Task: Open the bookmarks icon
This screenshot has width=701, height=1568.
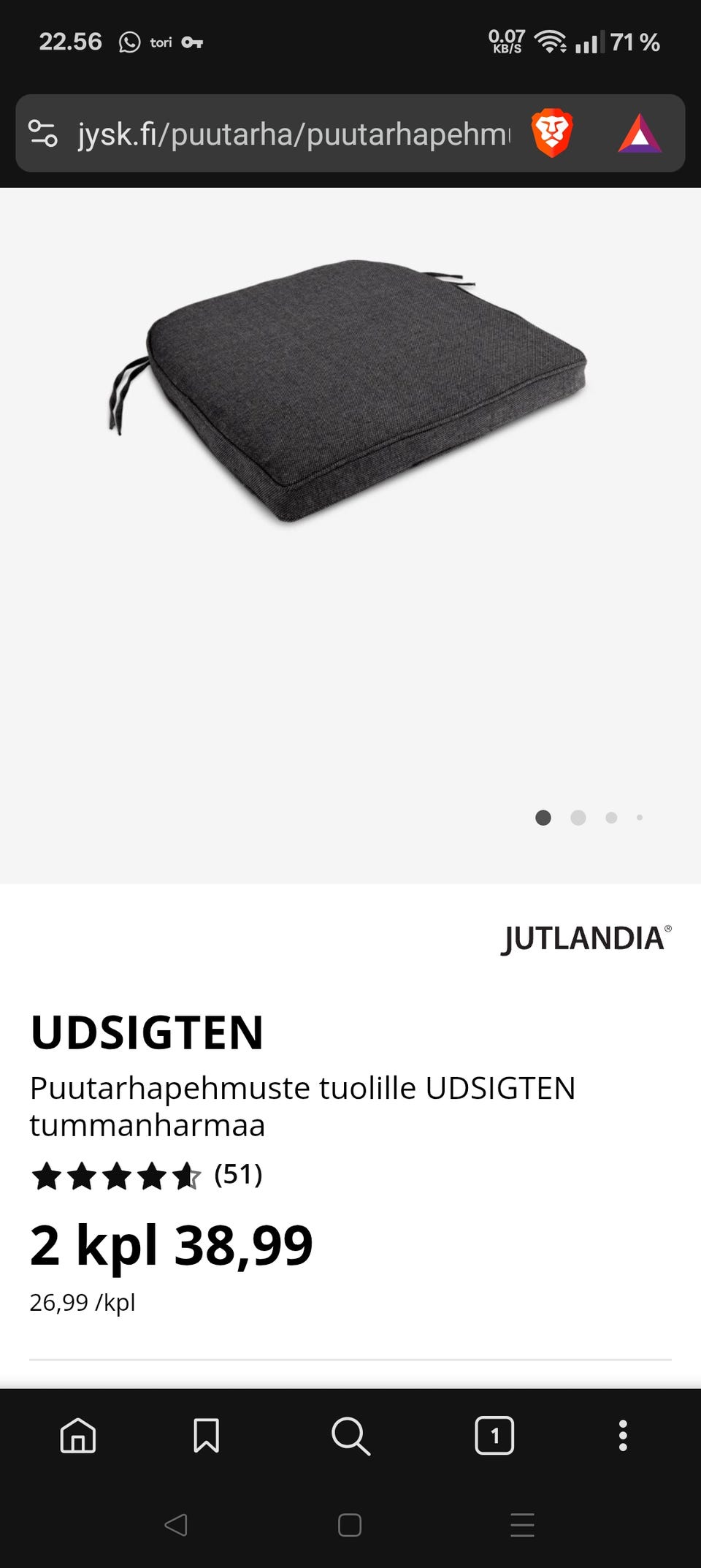Action: (206, 1436)
